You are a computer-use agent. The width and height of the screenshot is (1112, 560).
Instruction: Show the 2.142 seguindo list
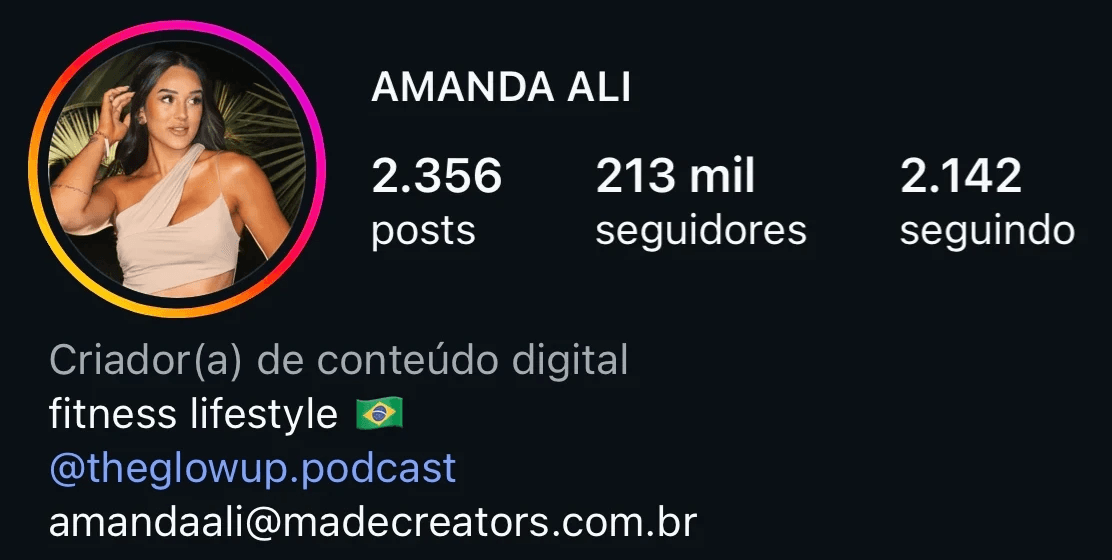point(986,202)
